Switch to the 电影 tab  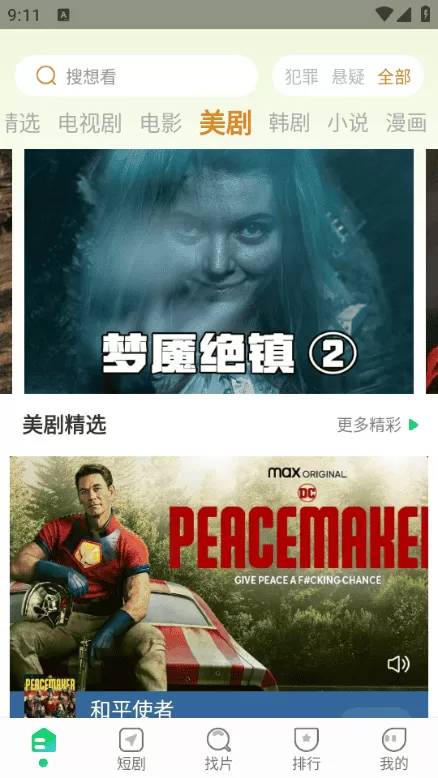click(x=161, y=123)
